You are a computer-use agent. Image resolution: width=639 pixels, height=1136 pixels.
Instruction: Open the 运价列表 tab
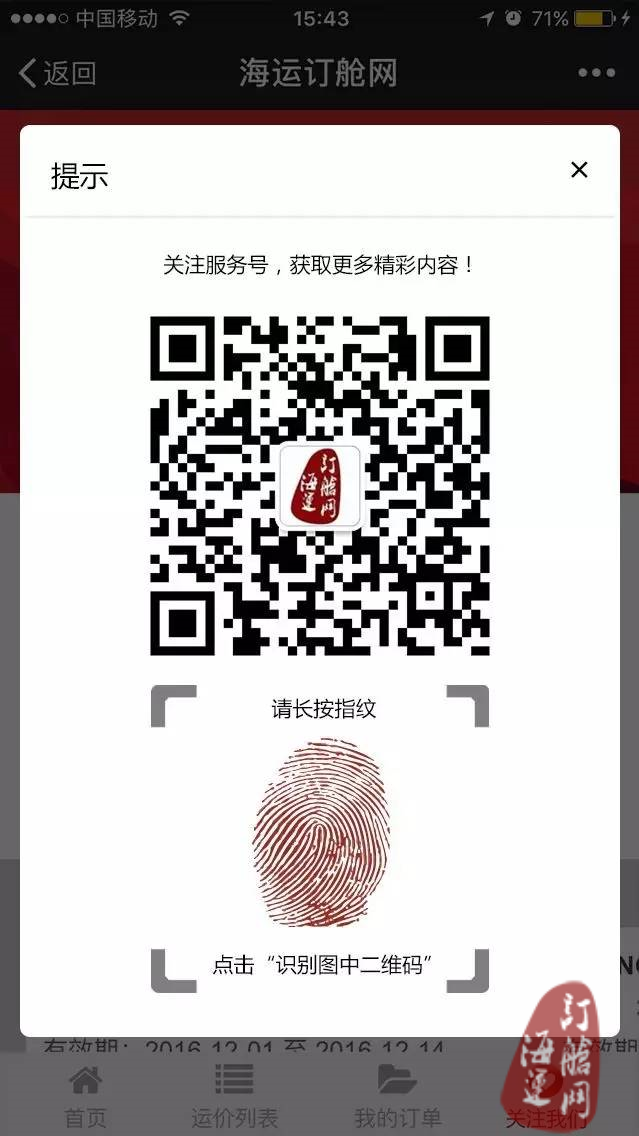coord(235,1096)
